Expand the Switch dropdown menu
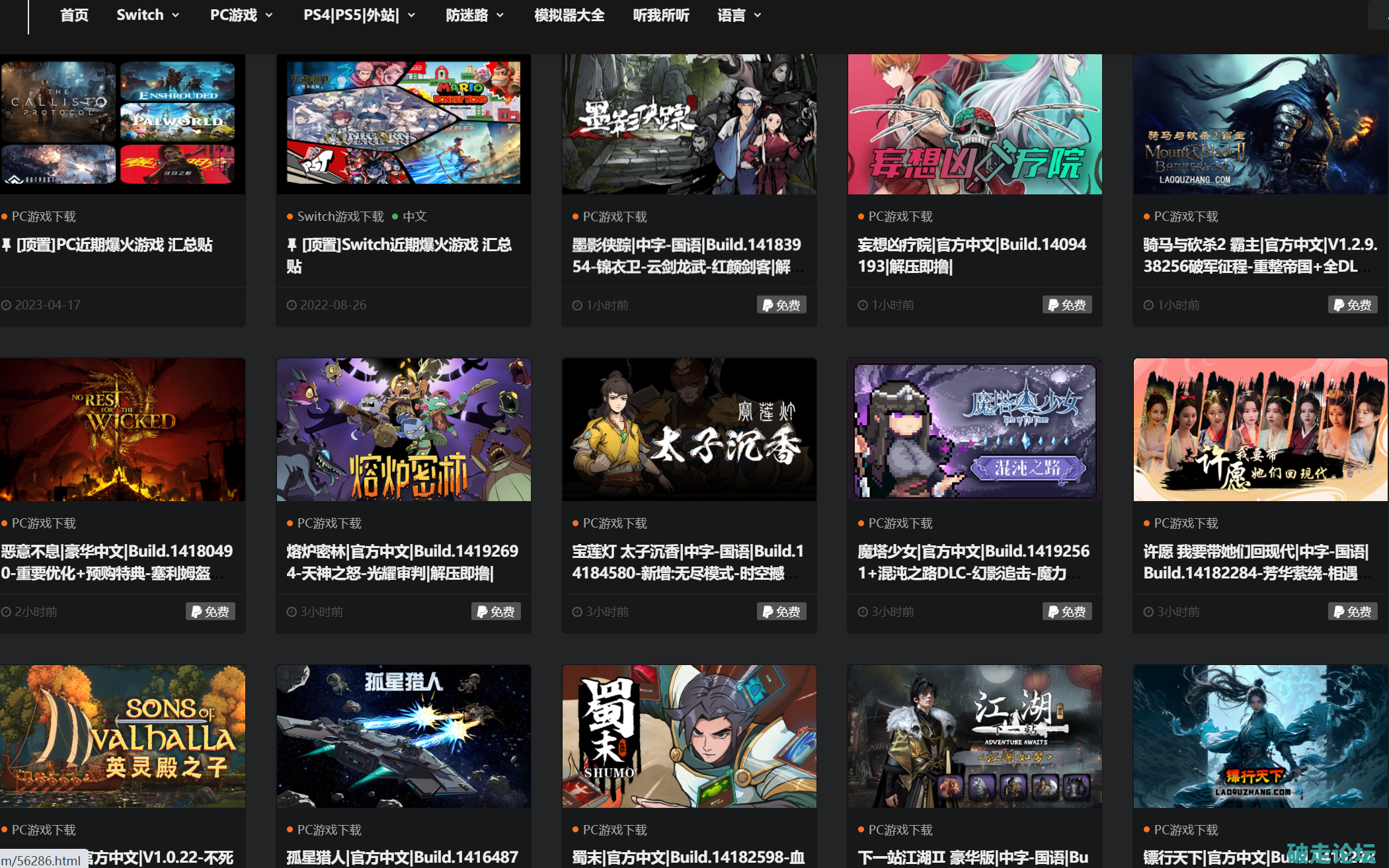Screen dimensions: 1389x868 point(147,15)
